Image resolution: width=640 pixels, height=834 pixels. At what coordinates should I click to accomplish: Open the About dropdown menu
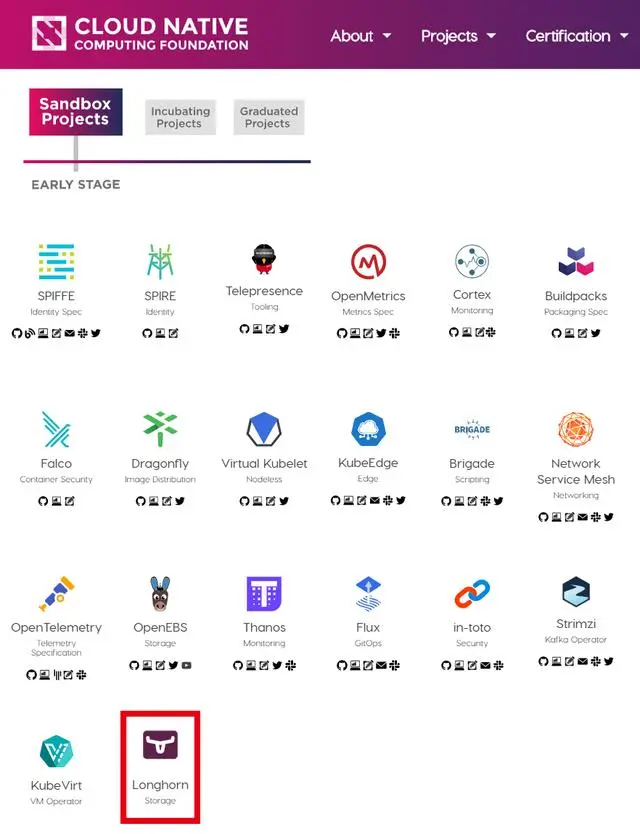[x=360, y=36]
